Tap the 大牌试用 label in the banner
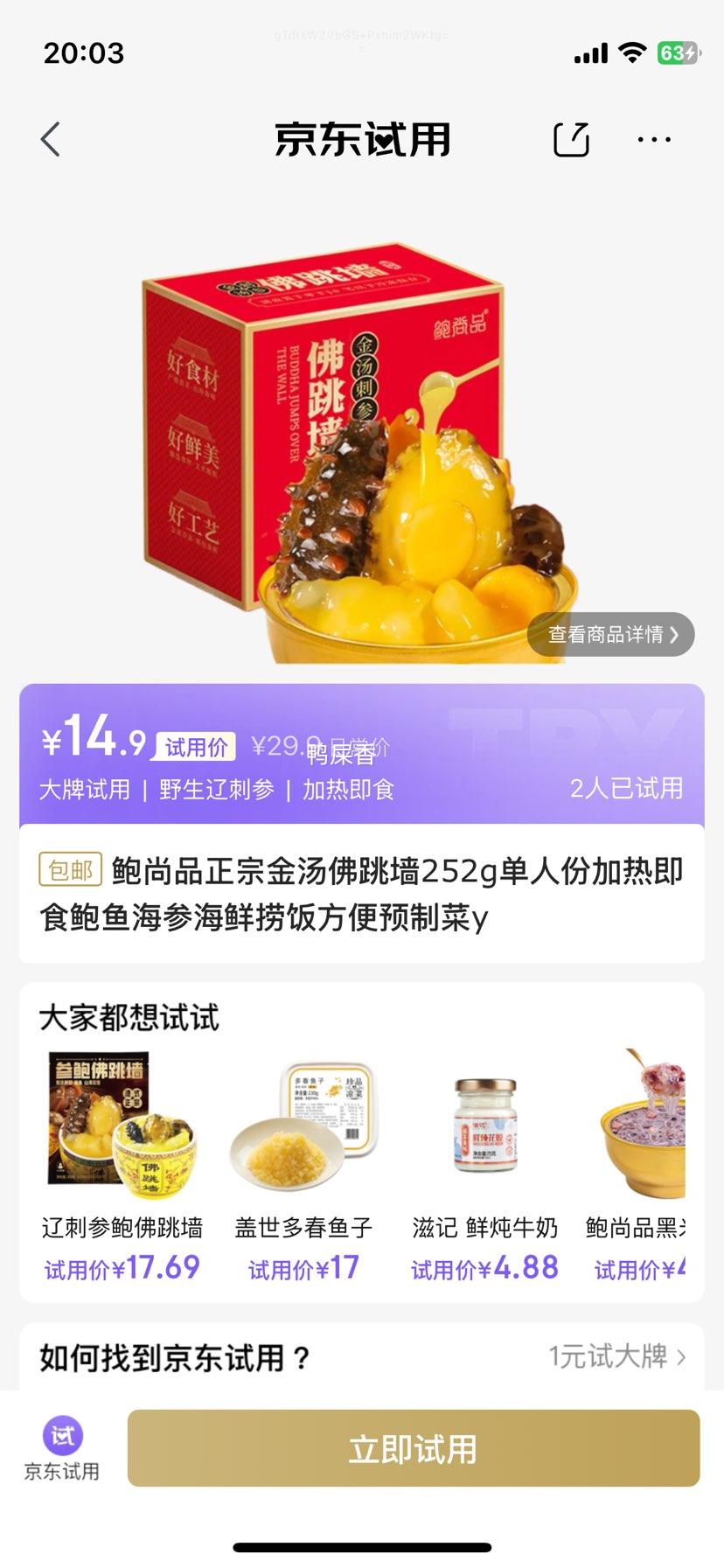The width and height of the screenshot is (724, 1568). point(83,790)
